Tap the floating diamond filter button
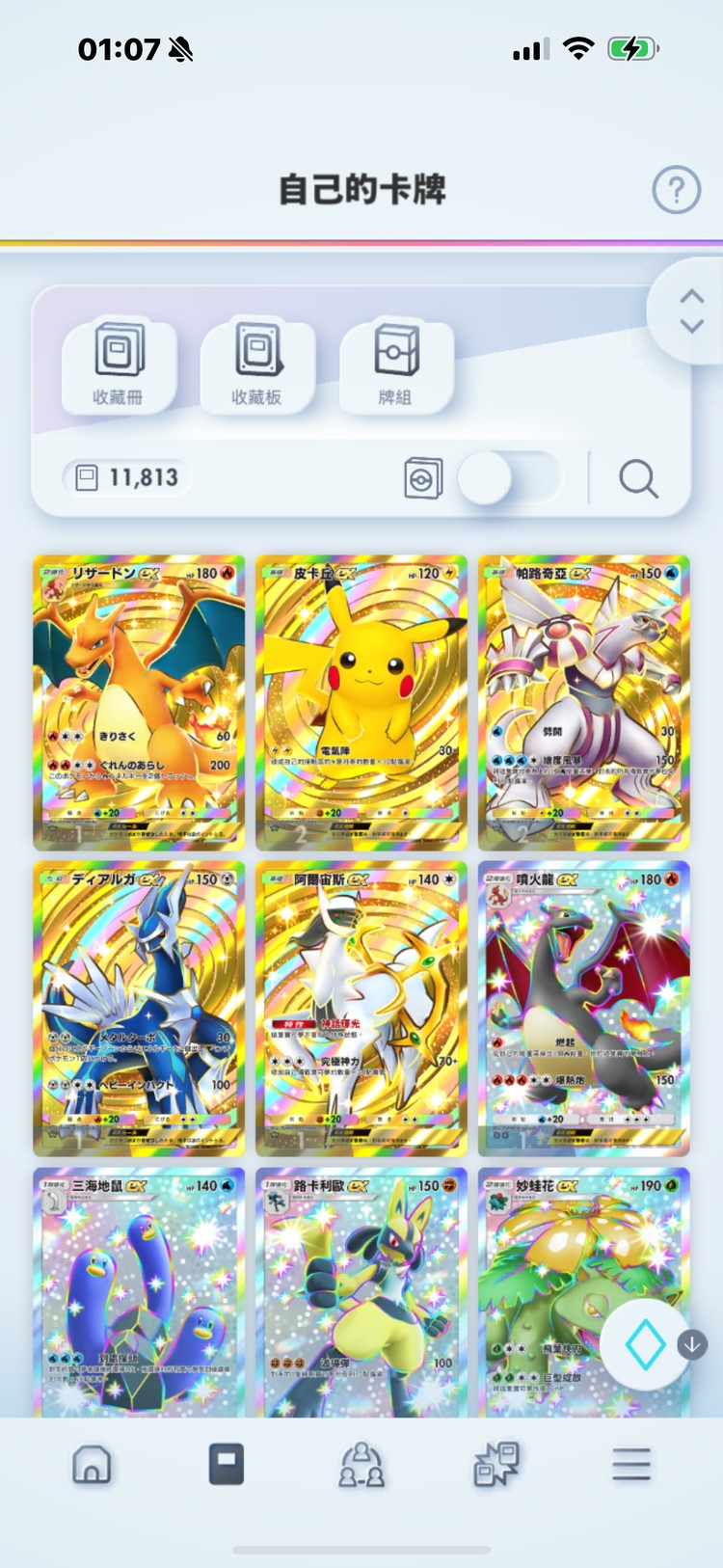Screen dimensions: 723x1568 tap(645, 1344)
